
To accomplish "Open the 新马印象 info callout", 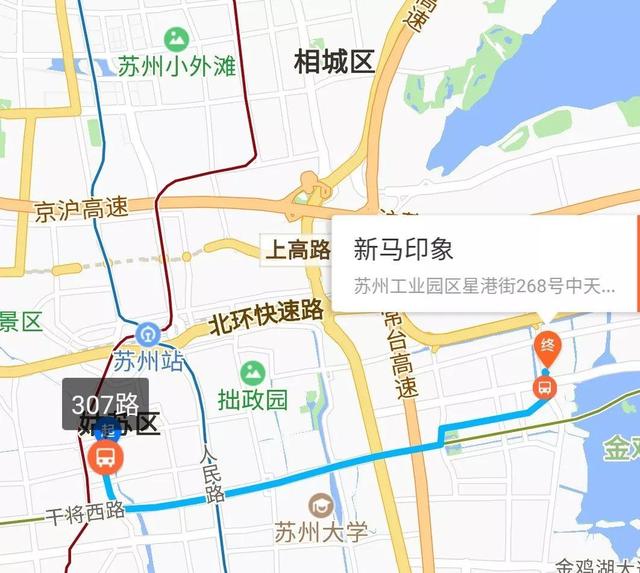I will [485, 264].
